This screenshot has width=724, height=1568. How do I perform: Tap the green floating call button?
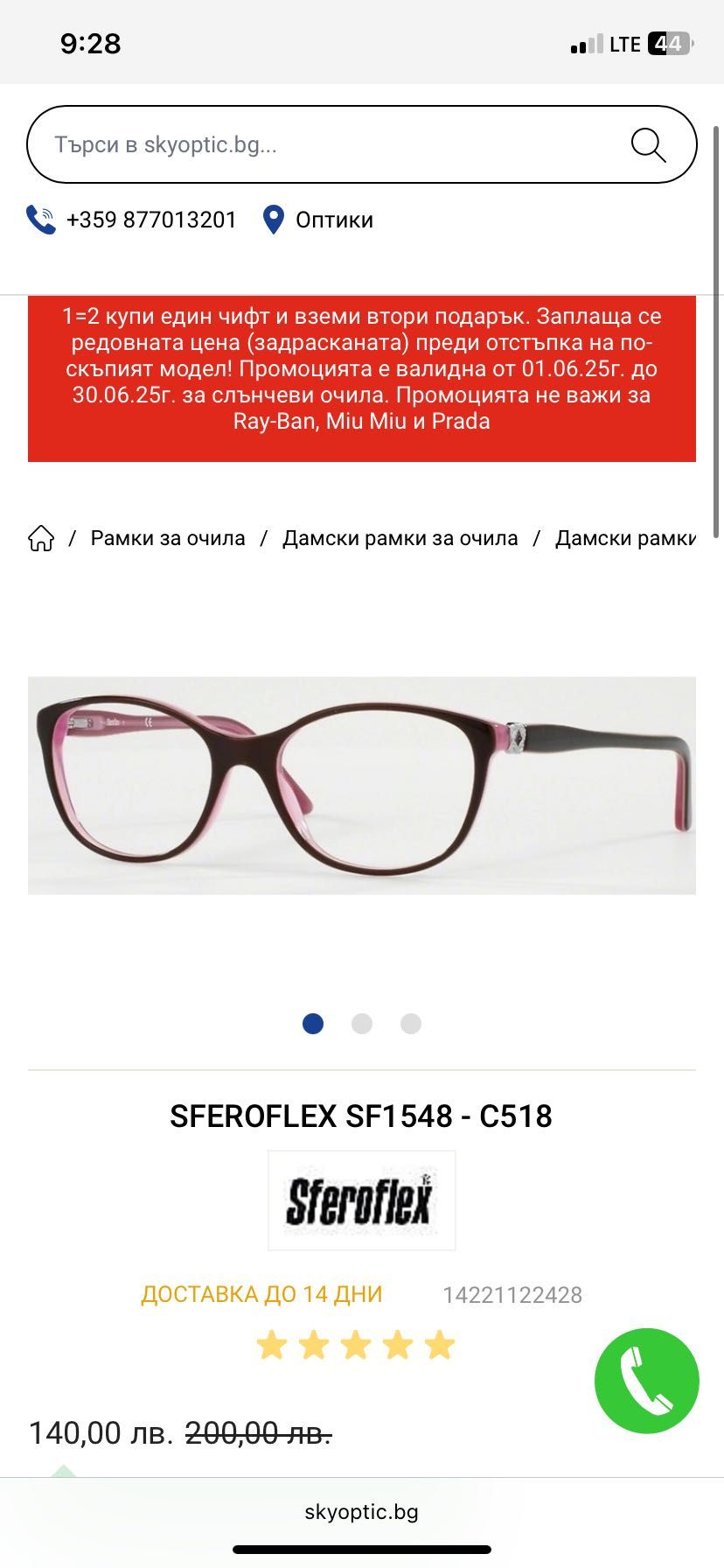coord(646,1381)
